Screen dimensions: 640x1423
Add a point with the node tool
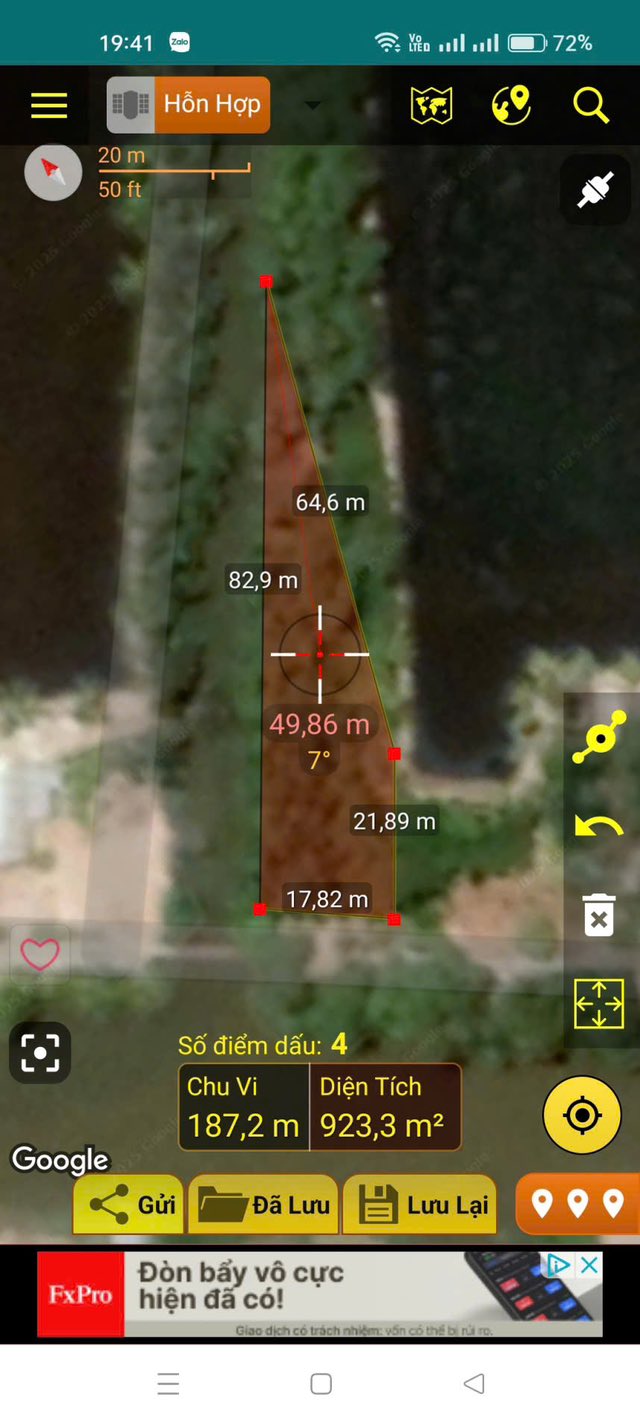click(x=599, y=738)
